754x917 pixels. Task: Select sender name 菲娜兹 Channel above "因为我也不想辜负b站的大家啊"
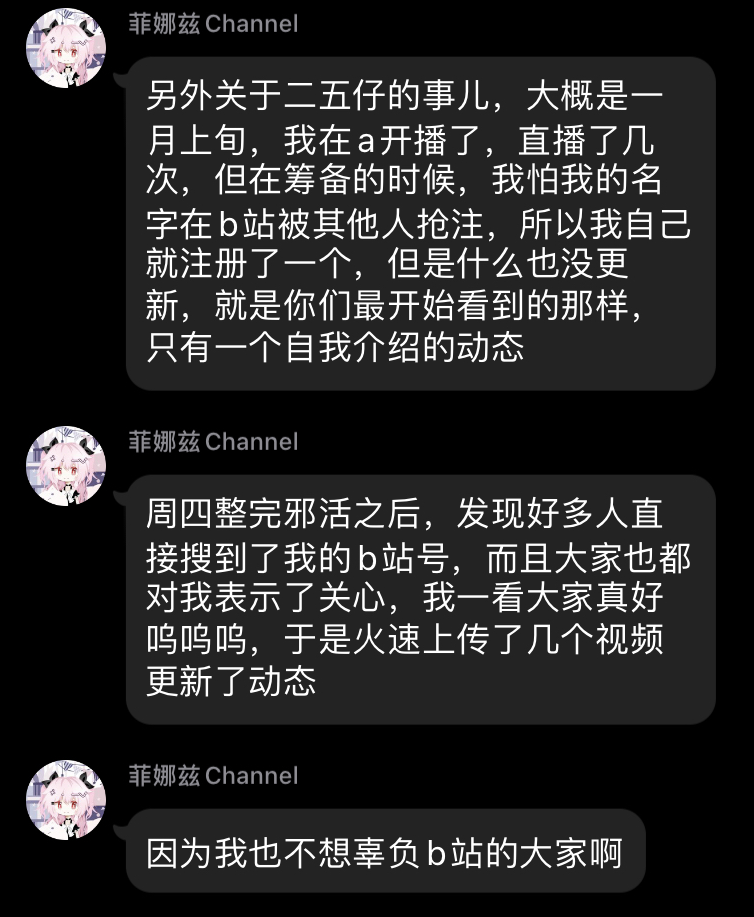click(213, 775)
